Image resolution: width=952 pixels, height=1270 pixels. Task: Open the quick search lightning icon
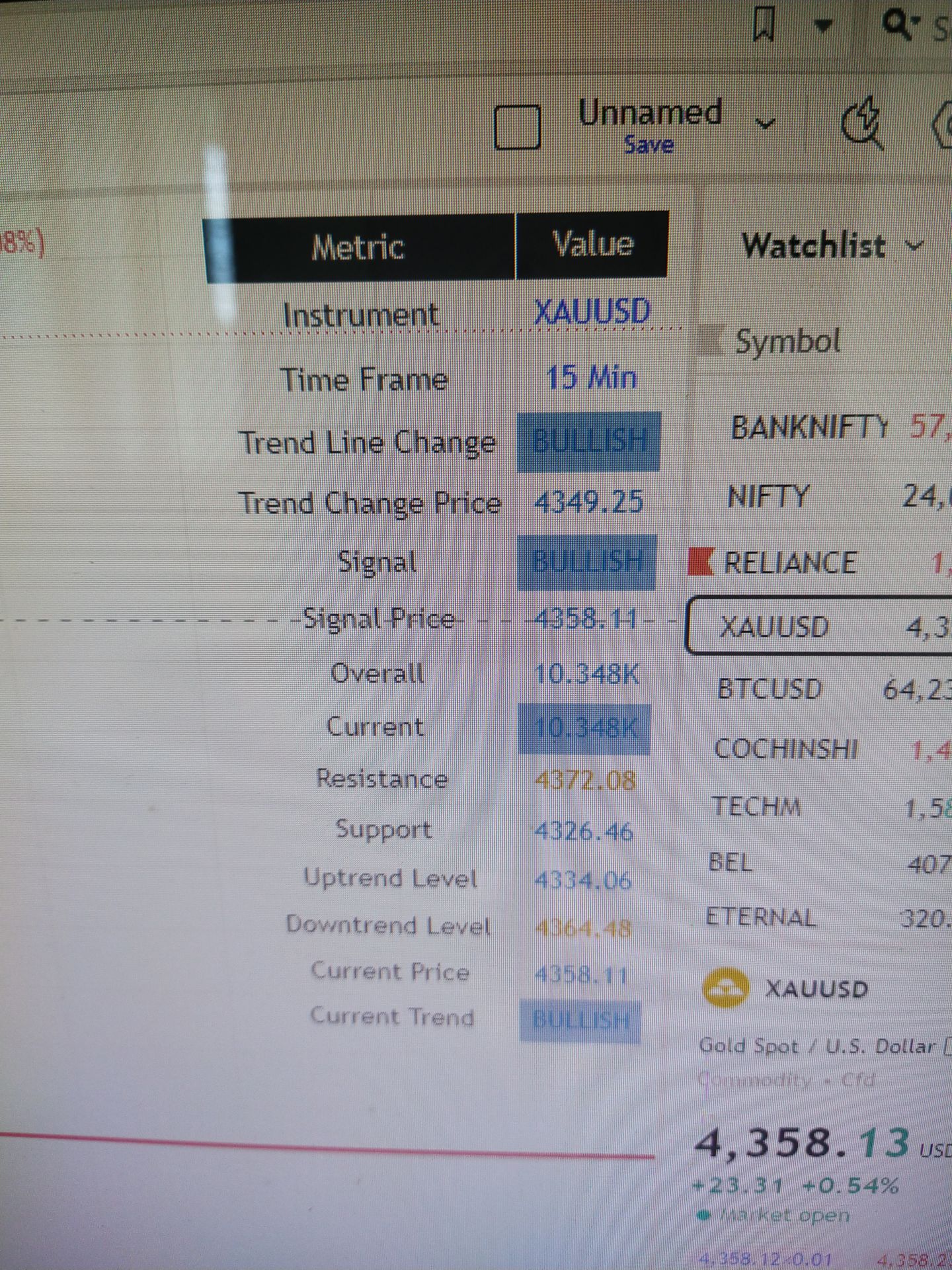tap(862, 124)
